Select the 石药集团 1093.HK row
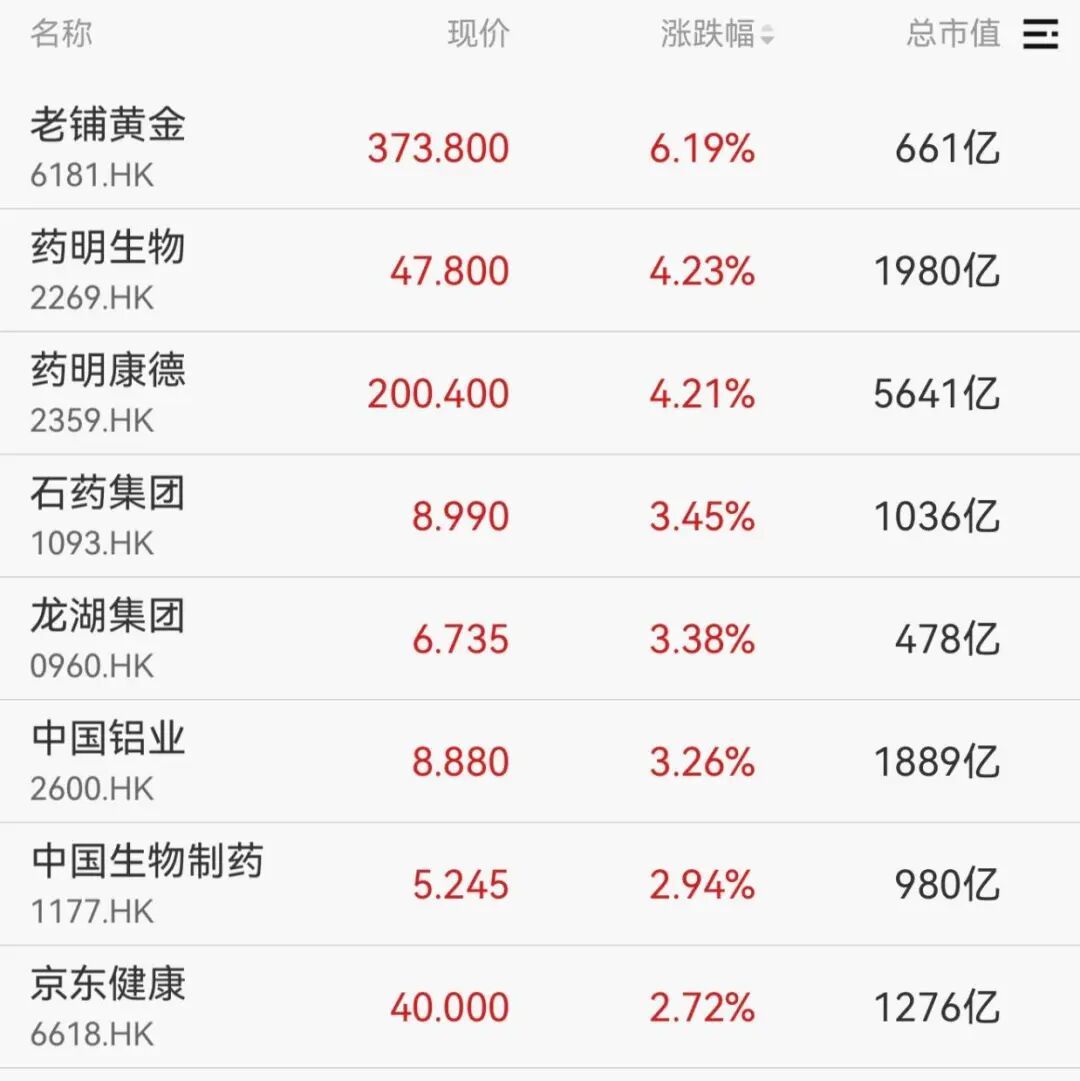The image size is (1080, 1081). click(x=540, y=516)
